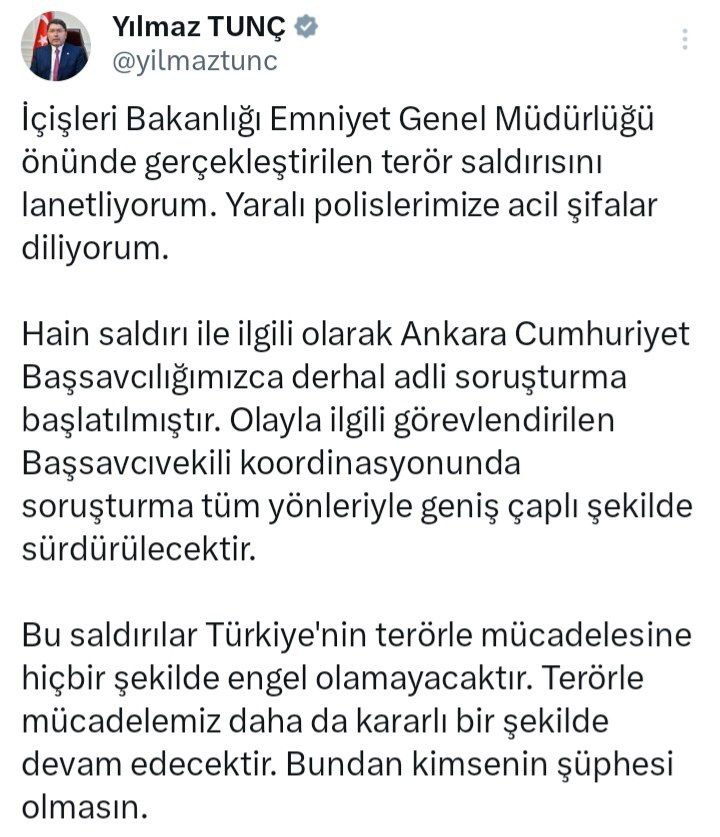Open the tweet's three-dot overflow menu
The width and height of the screenshot is (720, 837).
click(685, 40)
